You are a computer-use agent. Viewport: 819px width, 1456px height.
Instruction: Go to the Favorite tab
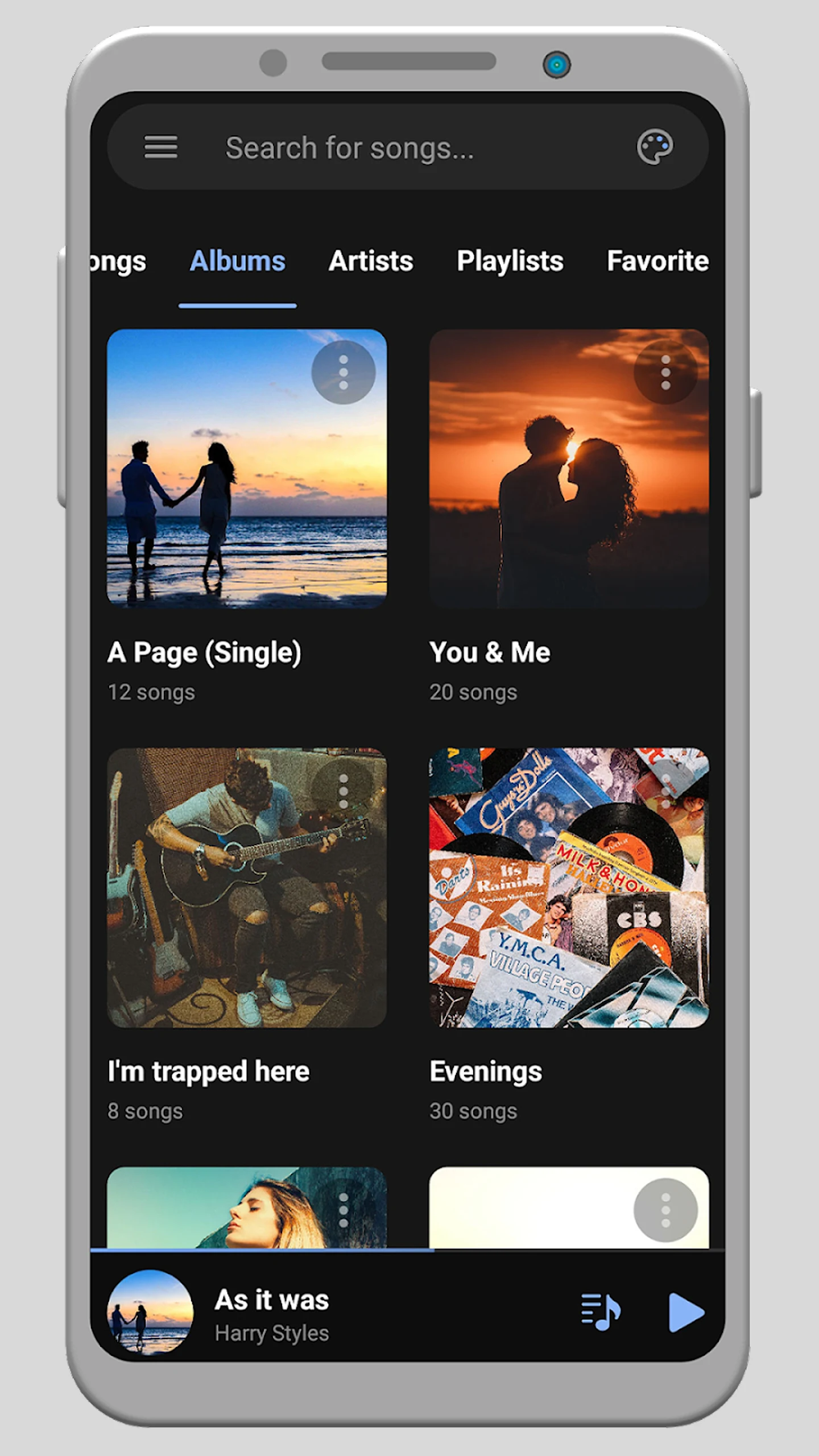click(x=657, y=262)
